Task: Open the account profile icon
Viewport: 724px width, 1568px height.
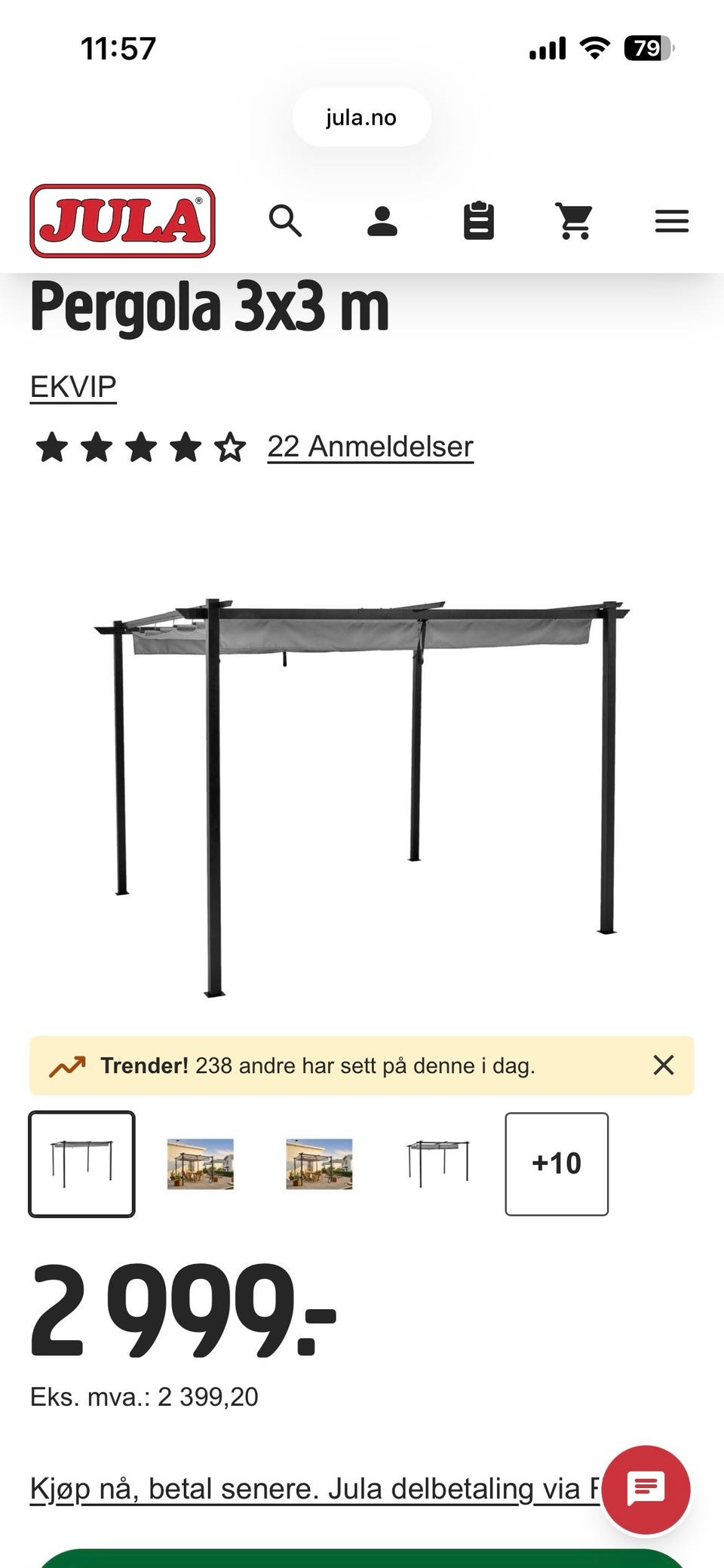Action: coord(382,221)
